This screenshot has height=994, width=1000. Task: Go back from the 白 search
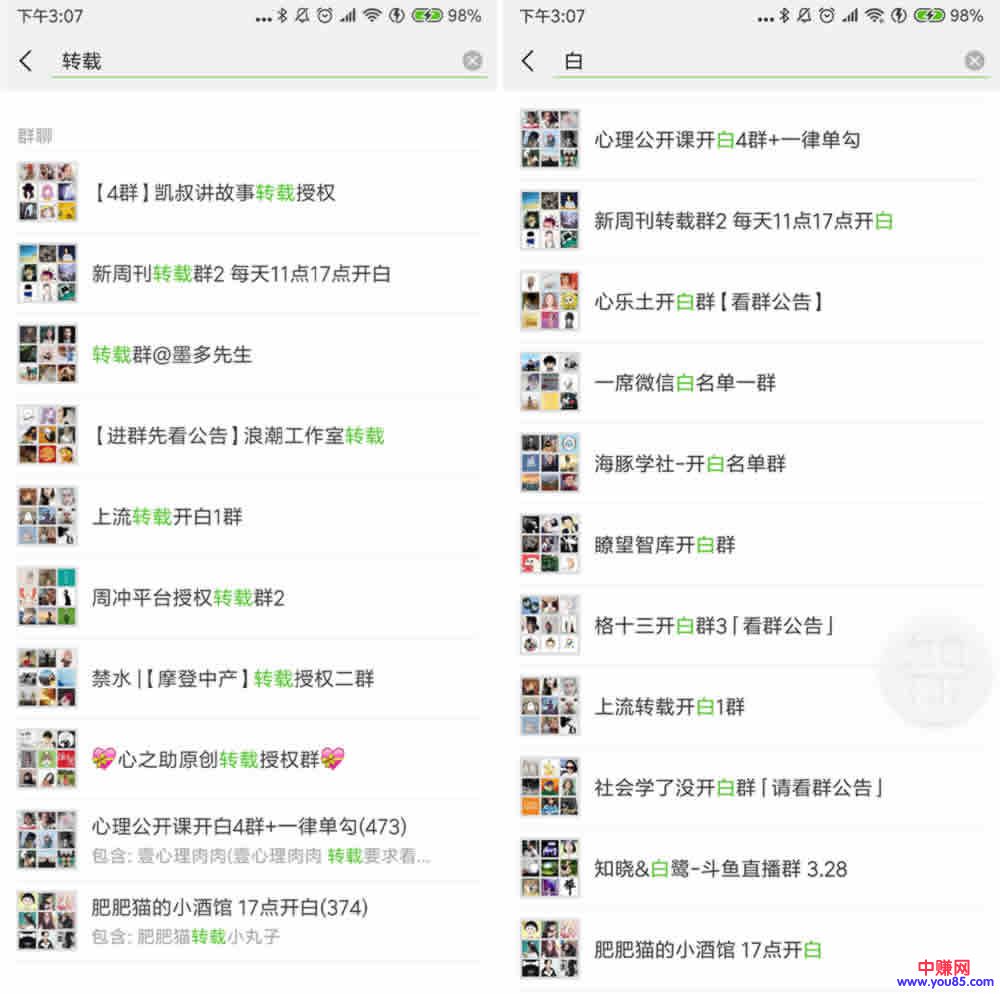click(528, 61)
